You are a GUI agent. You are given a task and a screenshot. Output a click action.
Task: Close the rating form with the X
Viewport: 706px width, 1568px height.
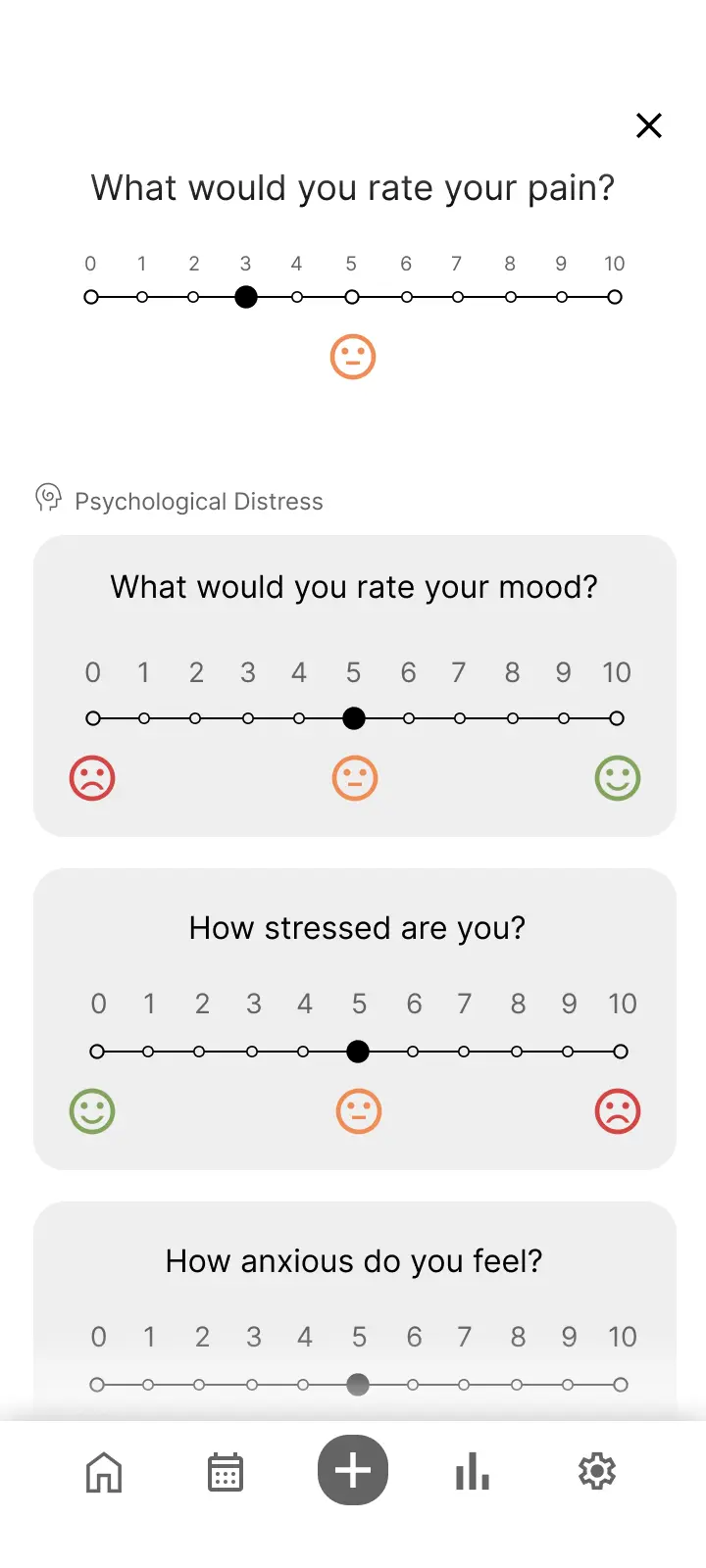point(649,125)
